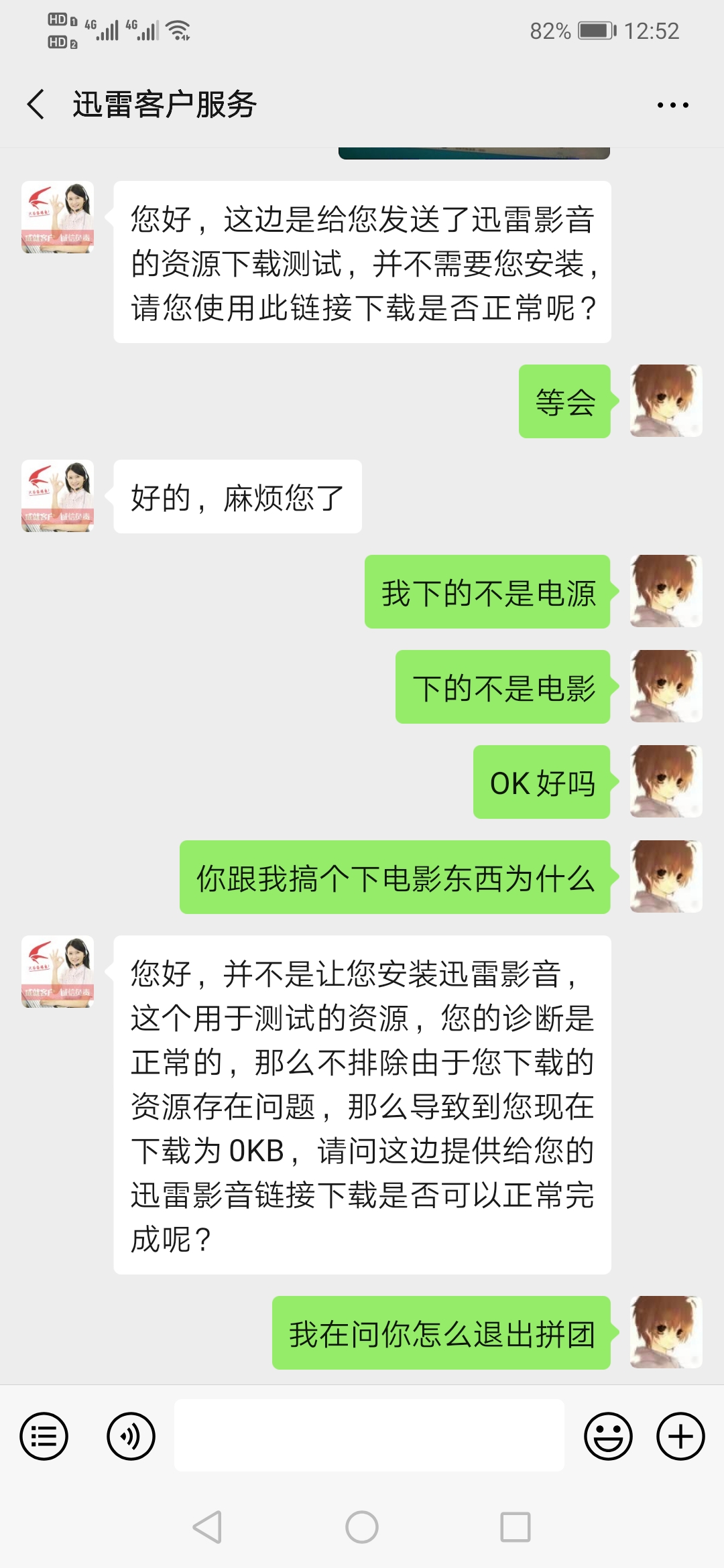Tap the system home button
The height and width of the screenshot is (1568, 724).
tap(362, 1527)
